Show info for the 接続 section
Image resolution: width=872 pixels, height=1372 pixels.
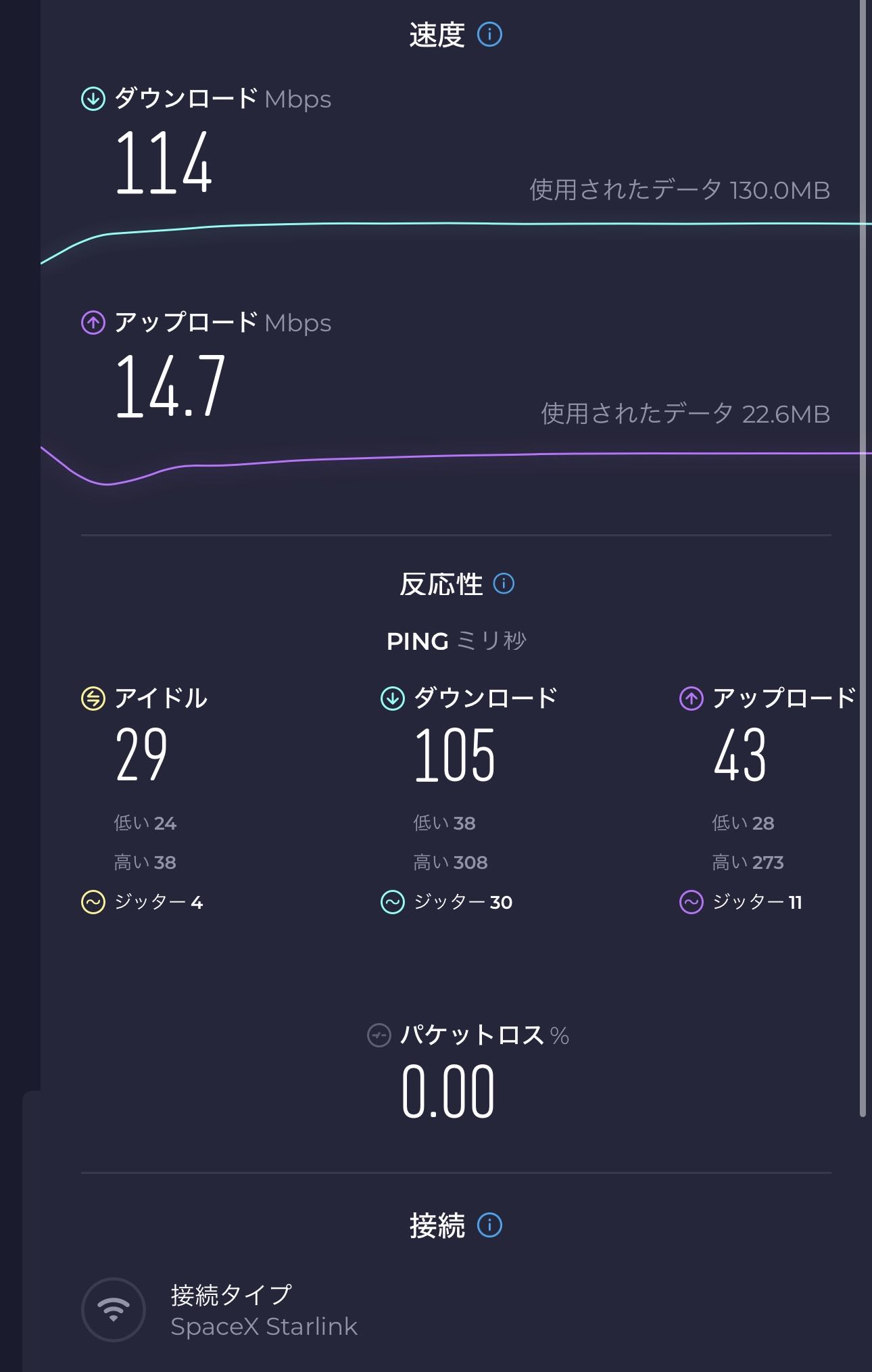point(489,1225)
